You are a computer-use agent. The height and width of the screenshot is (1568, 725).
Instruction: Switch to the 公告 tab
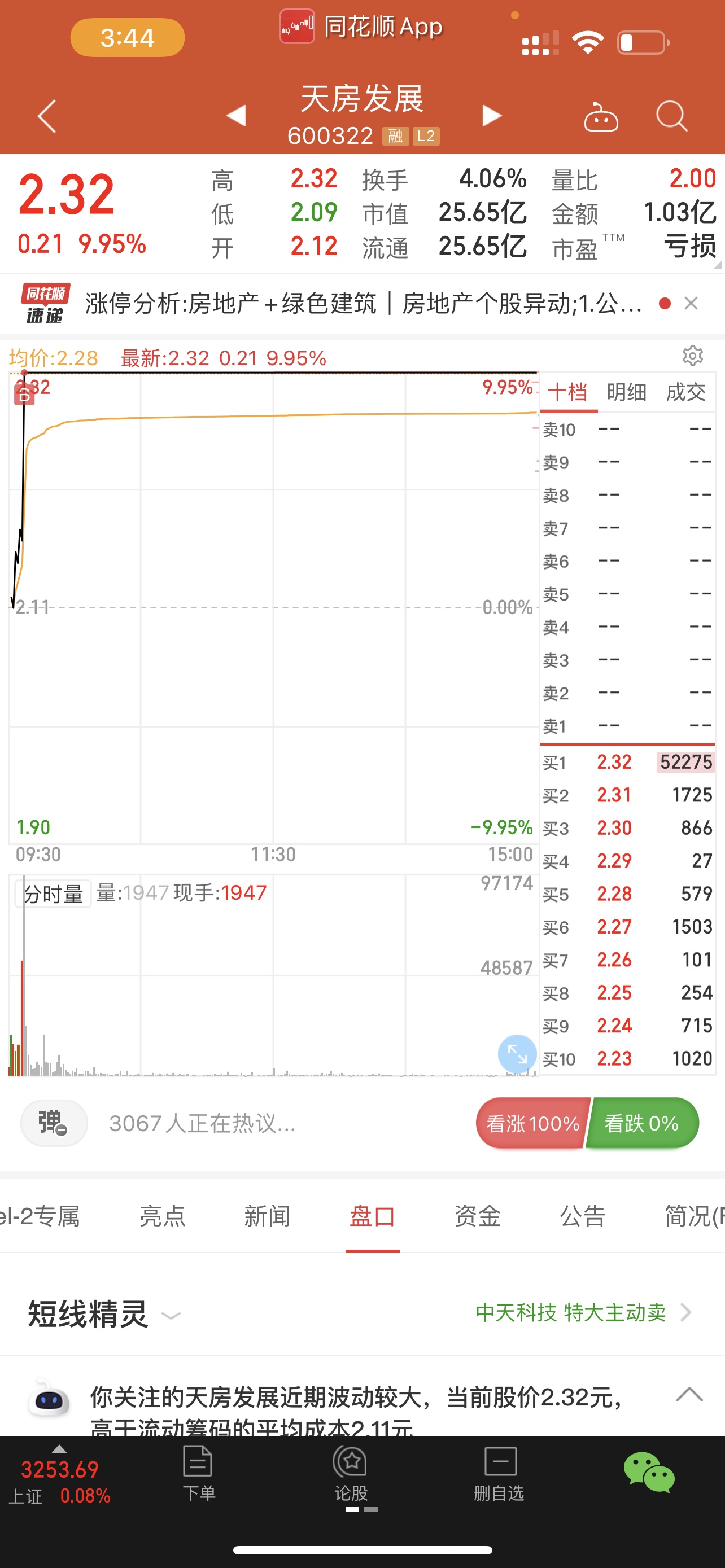tap(583, 1216)
